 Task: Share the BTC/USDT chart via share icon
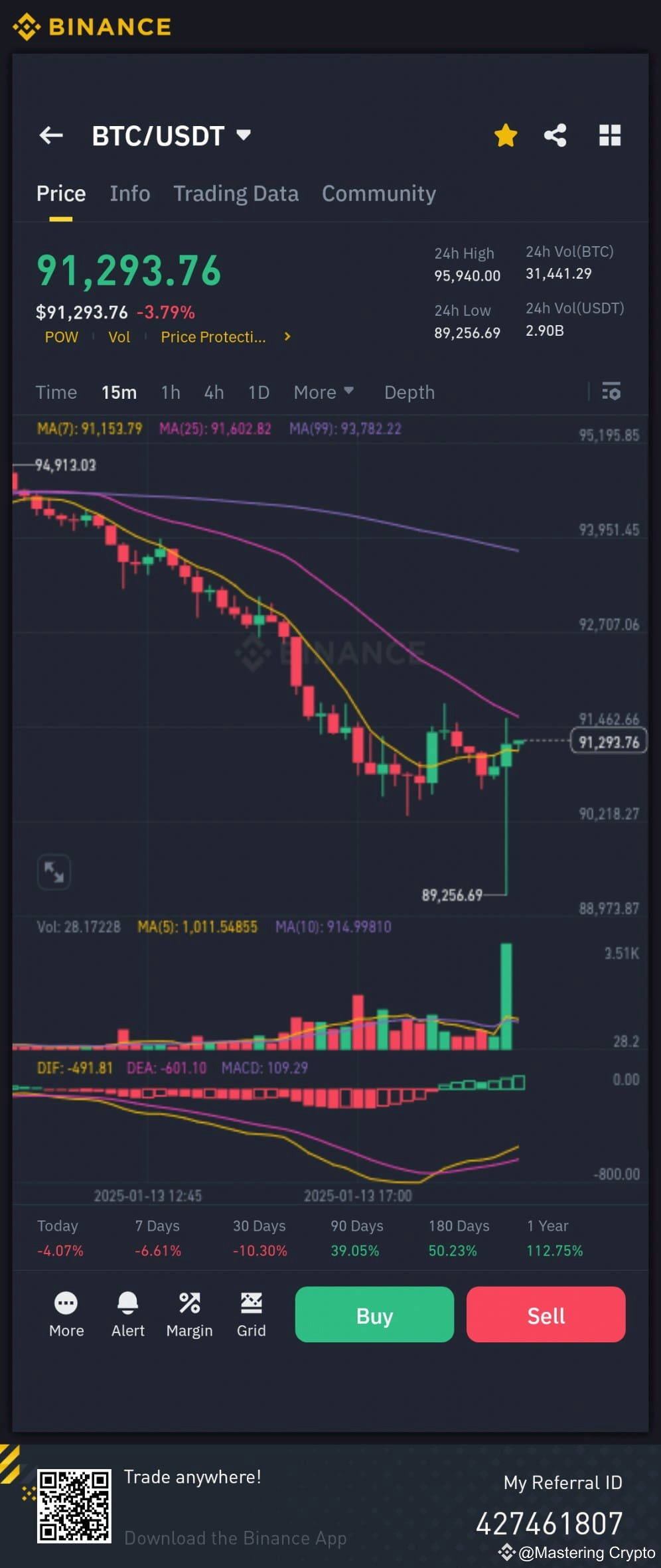coord(555,135)
